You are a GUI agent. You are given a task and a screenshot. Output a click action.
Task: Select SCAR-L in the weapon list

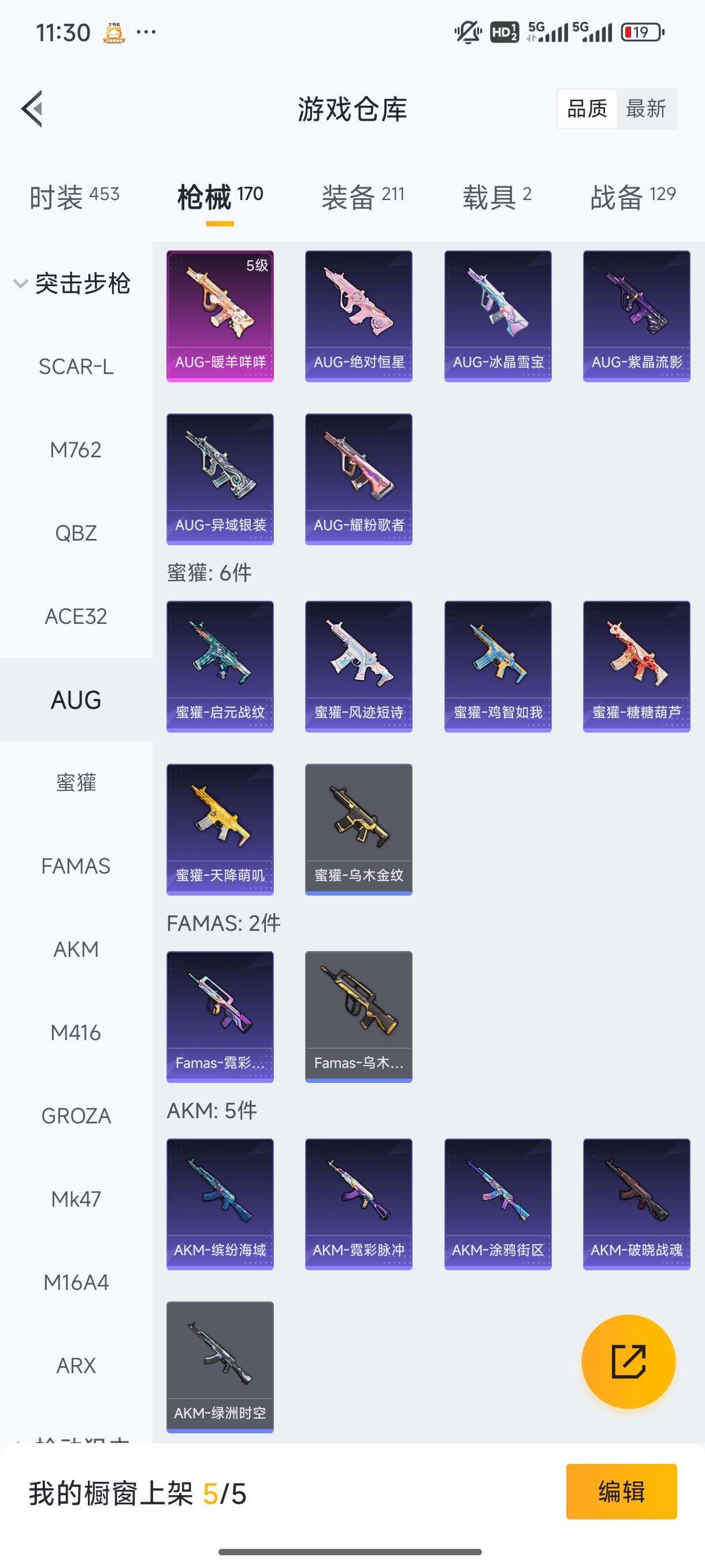click(x=76, y=367)
